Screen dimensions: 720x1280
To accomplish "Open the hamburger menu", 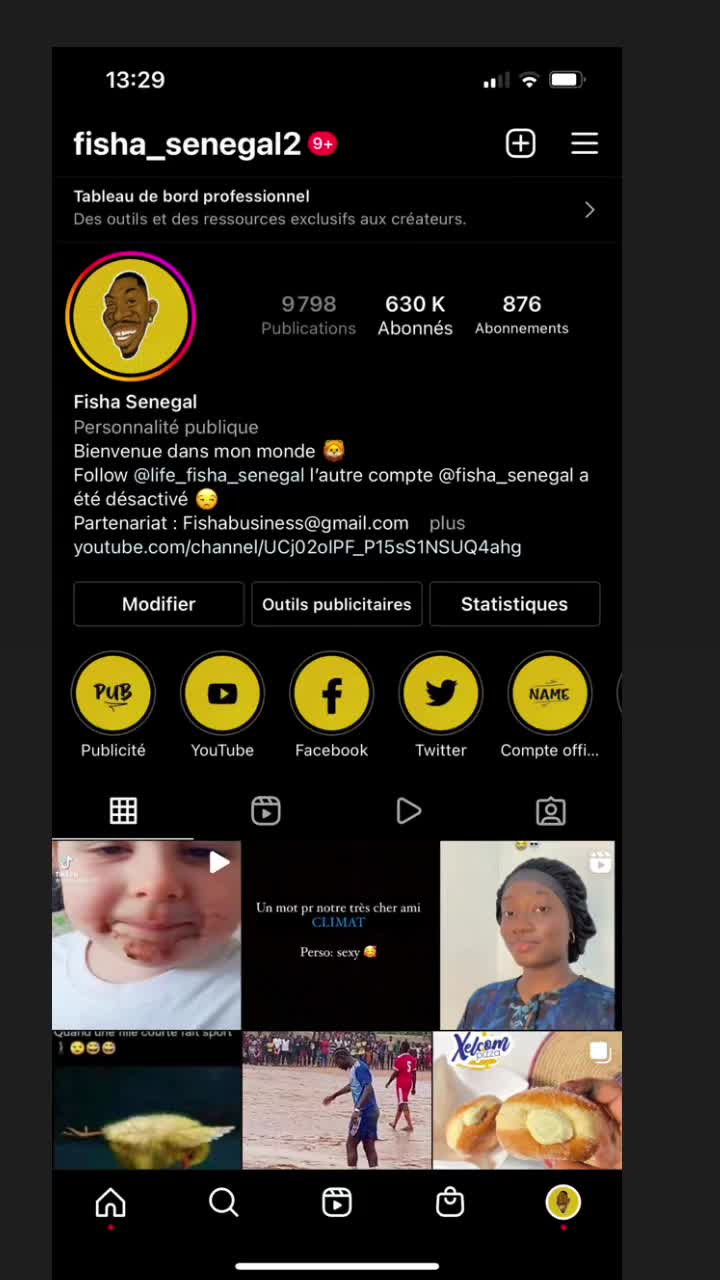I will 584,143.
